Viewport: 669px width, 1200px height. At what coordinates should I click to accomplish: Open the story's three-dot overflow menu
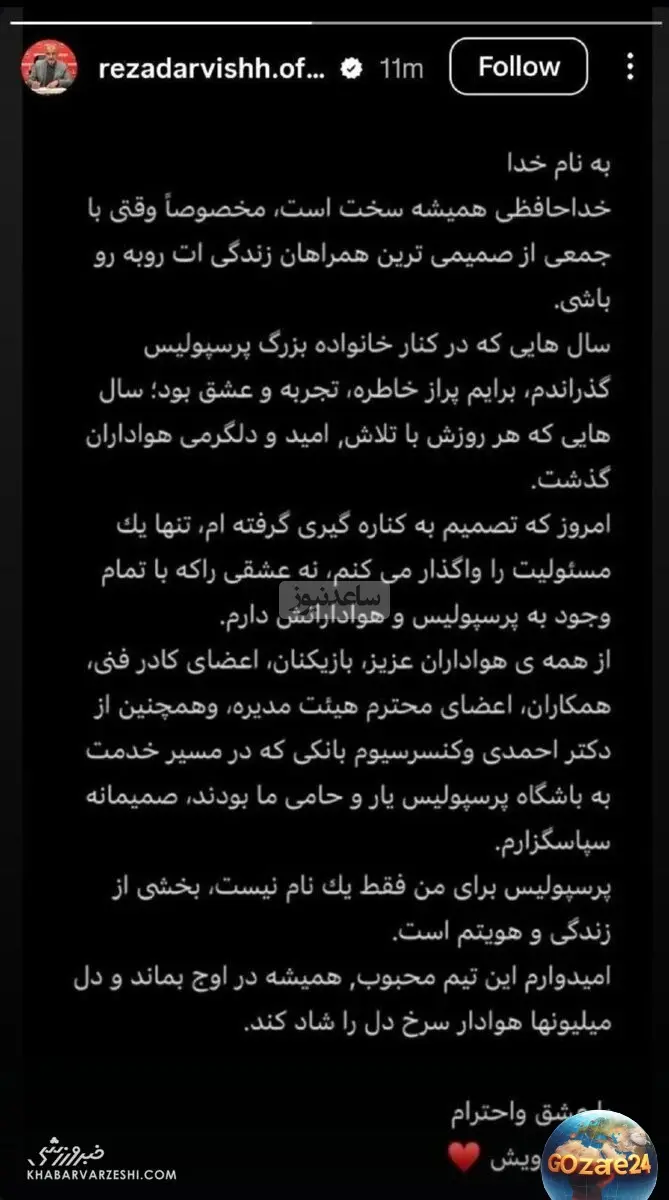coord(630,67)
